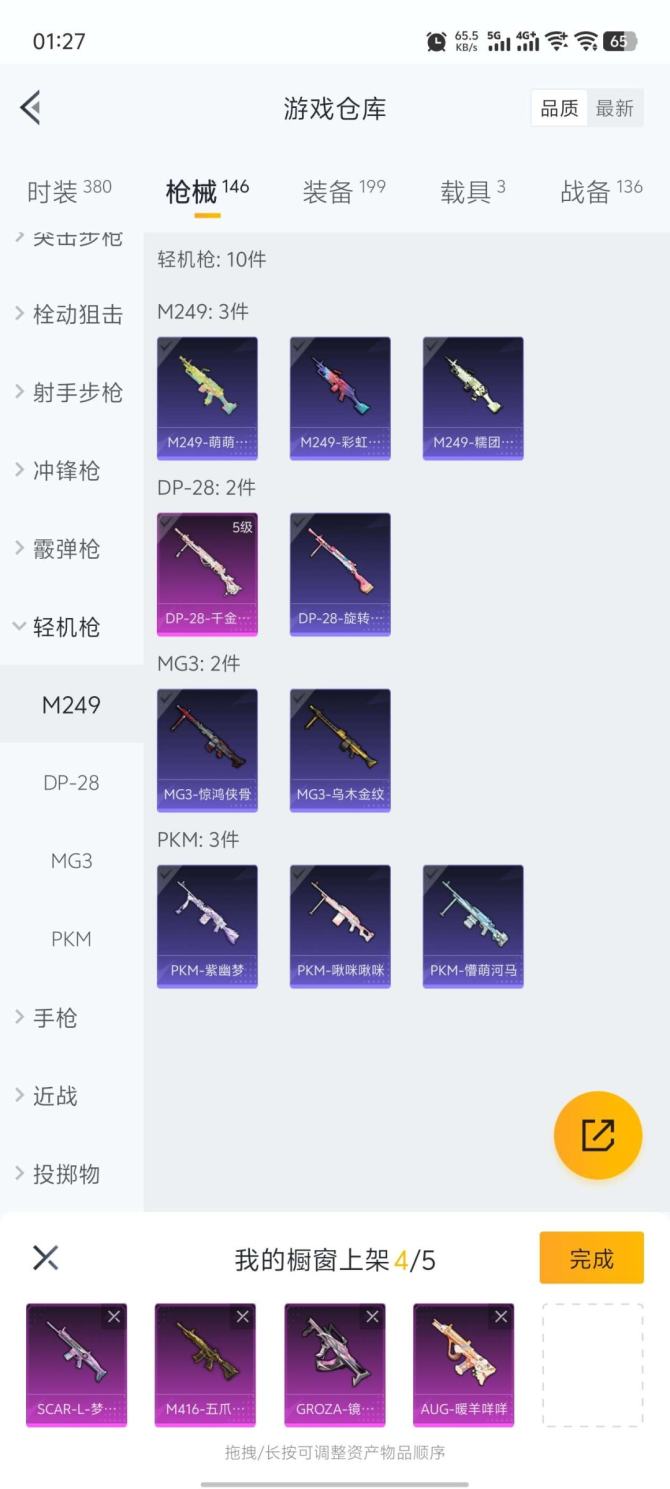Switch to the 战备 tab
Screen dimensions: 670x1489
pos(600,191)
